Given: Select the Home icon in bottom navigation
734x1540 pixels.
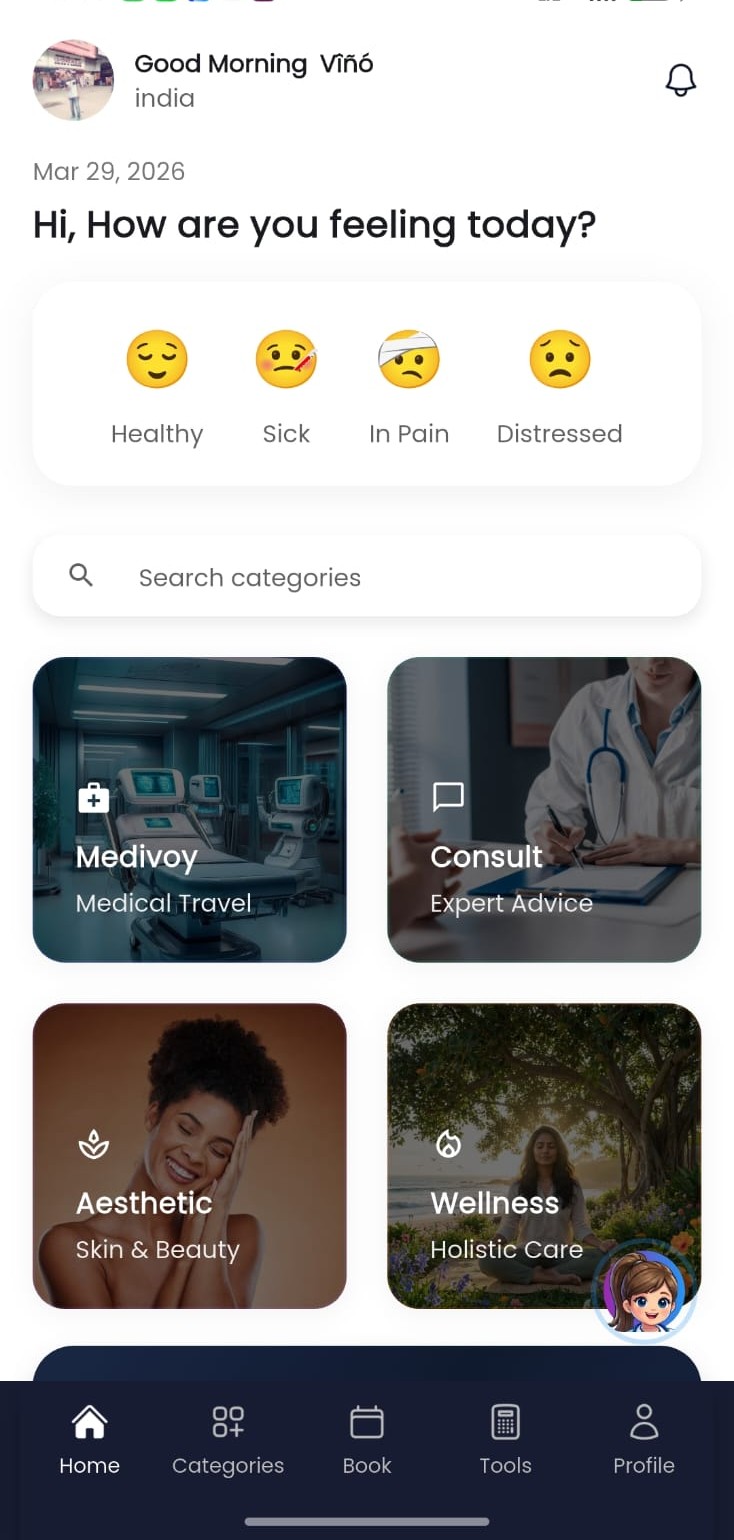Looking at the screenshot, I should pos(89,1421).
